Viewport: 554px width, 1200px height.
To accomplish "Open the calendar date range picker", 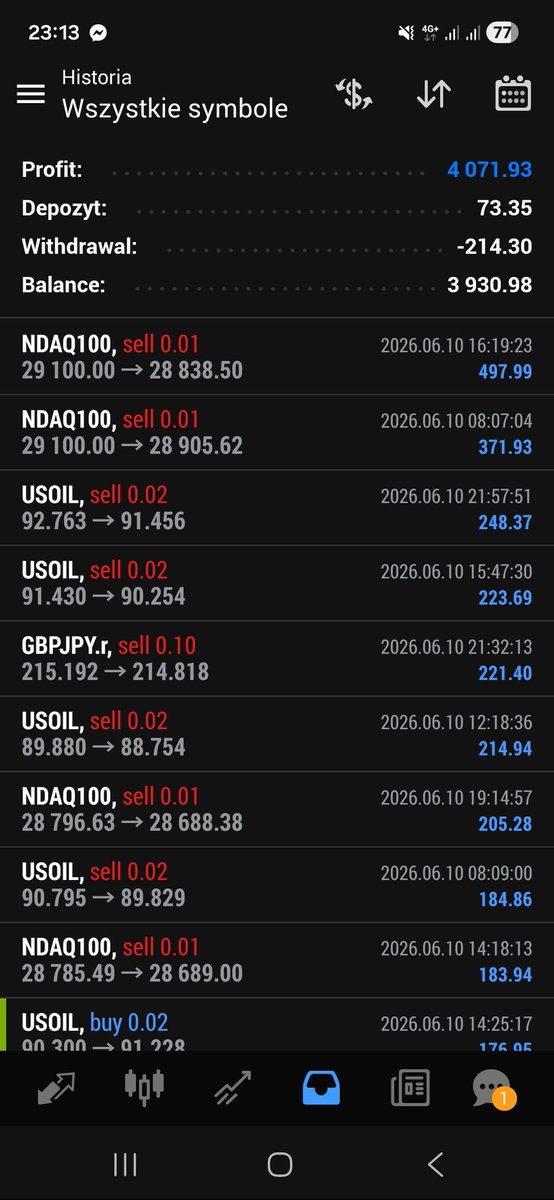I will [x=513, y=94].
